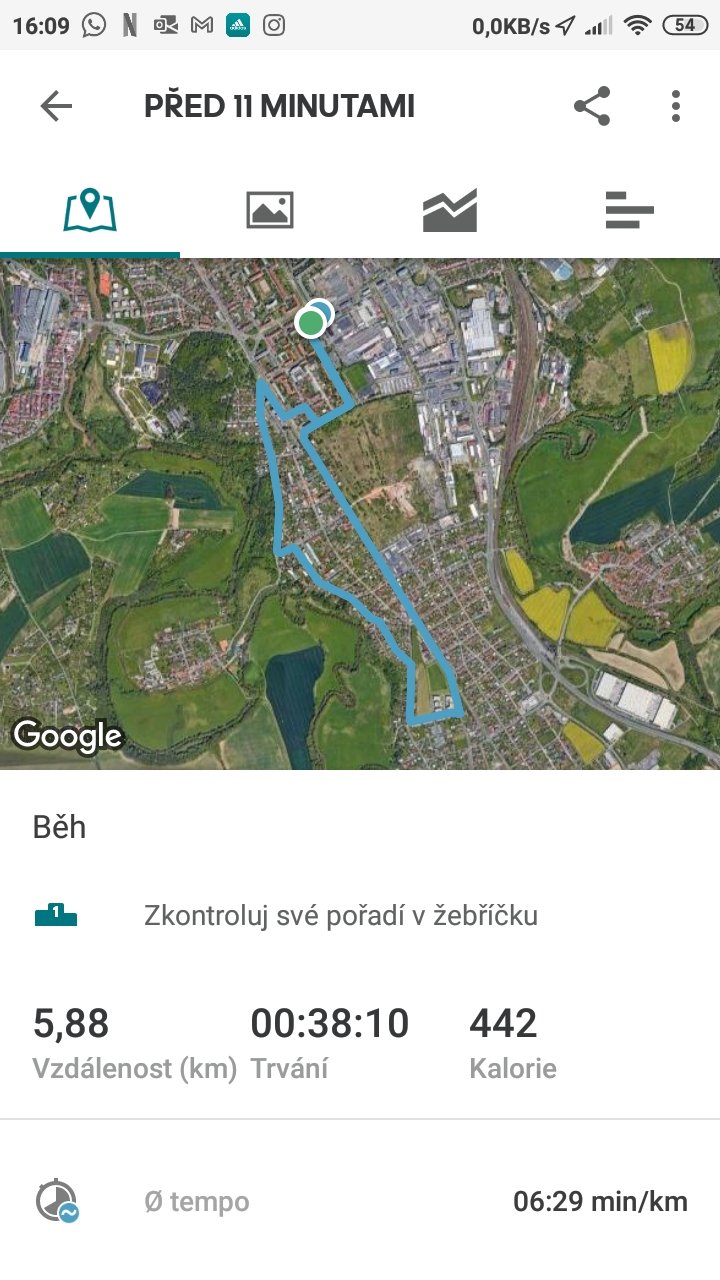Open the three-dot overflow menu

pyautogui.click(x=676, y=106)
